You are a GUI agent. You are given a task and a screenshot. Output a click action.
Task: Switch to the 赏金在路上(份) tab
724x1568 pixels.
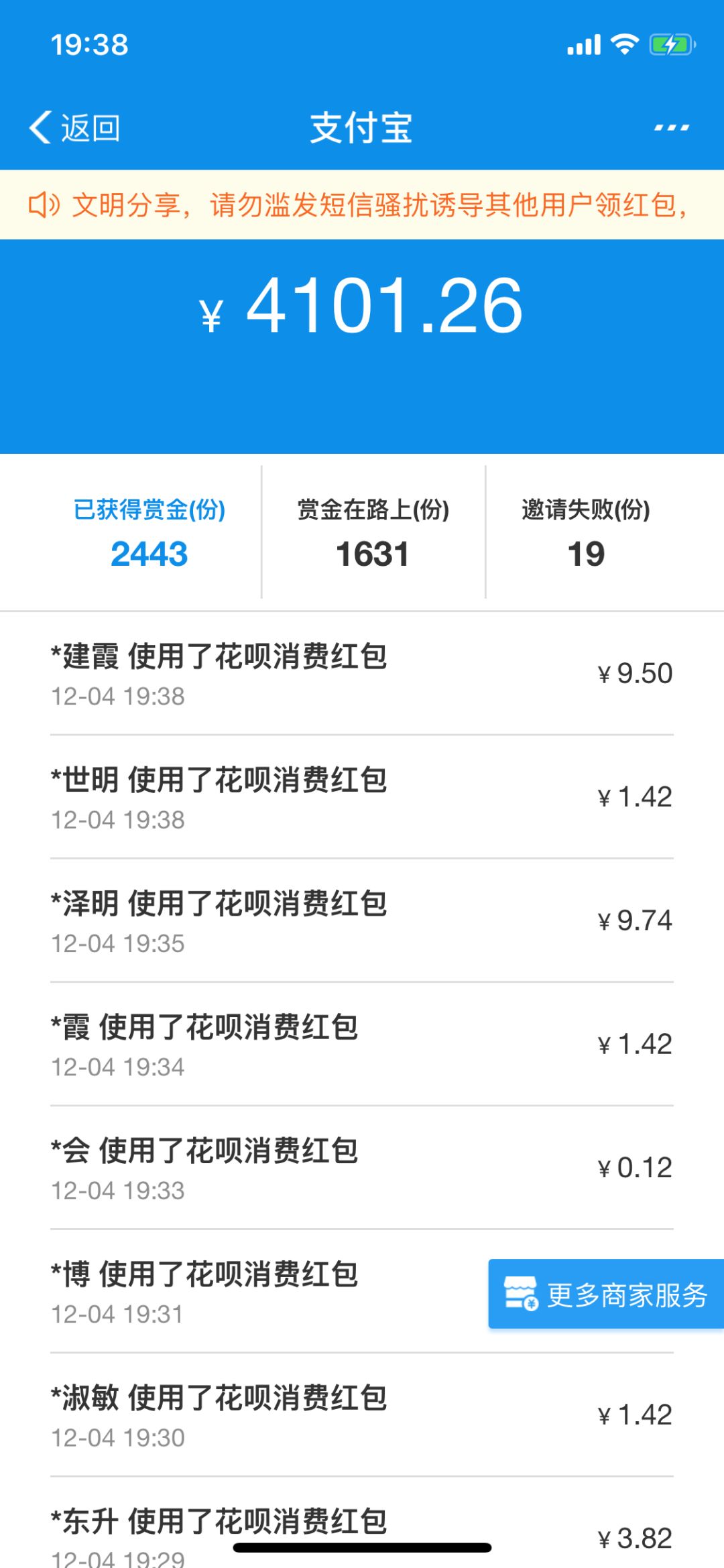click(373, 532)
